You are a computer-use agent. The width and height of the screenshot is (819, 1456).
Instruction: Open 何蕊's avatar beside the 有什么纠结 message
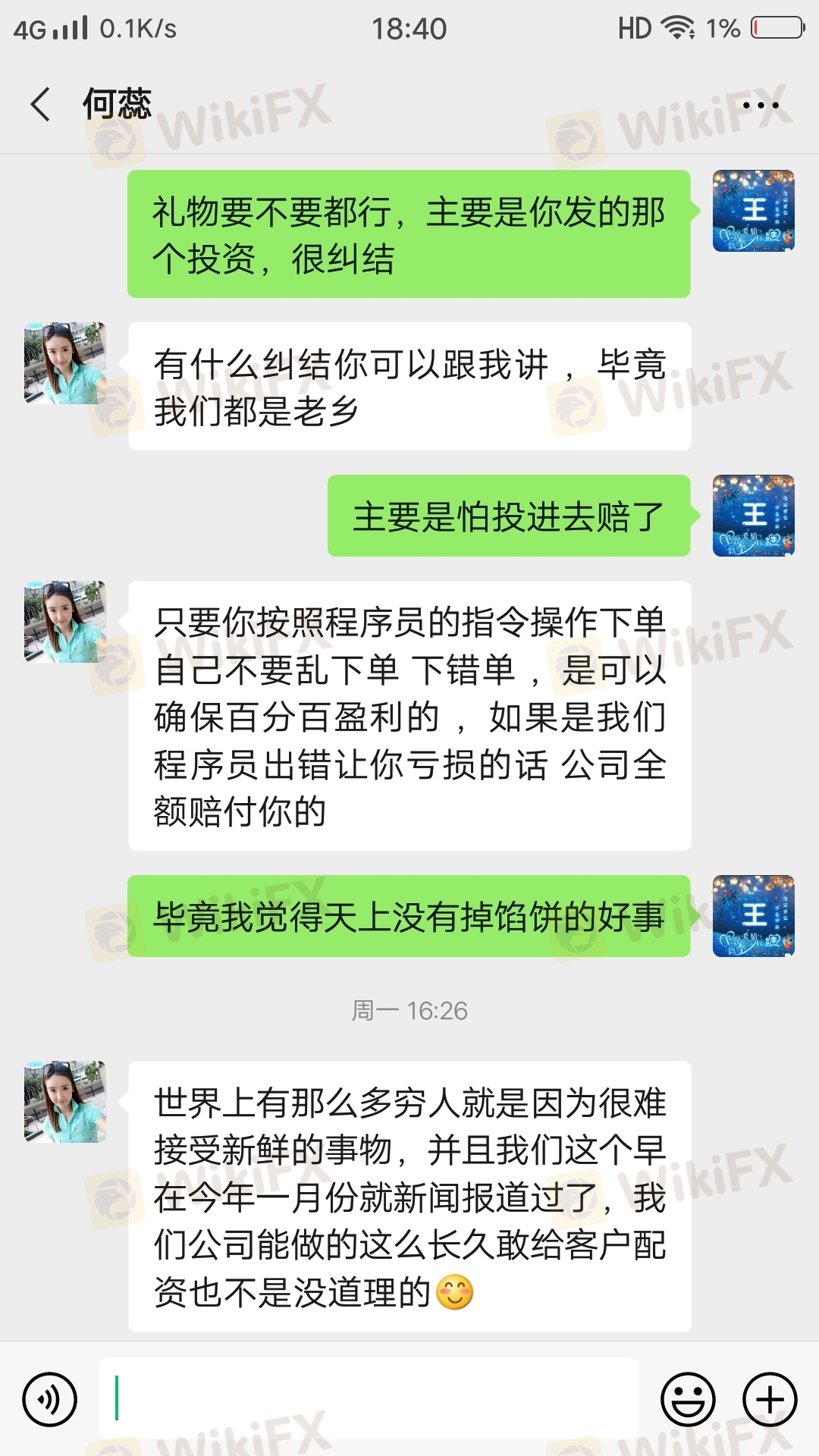65,363
